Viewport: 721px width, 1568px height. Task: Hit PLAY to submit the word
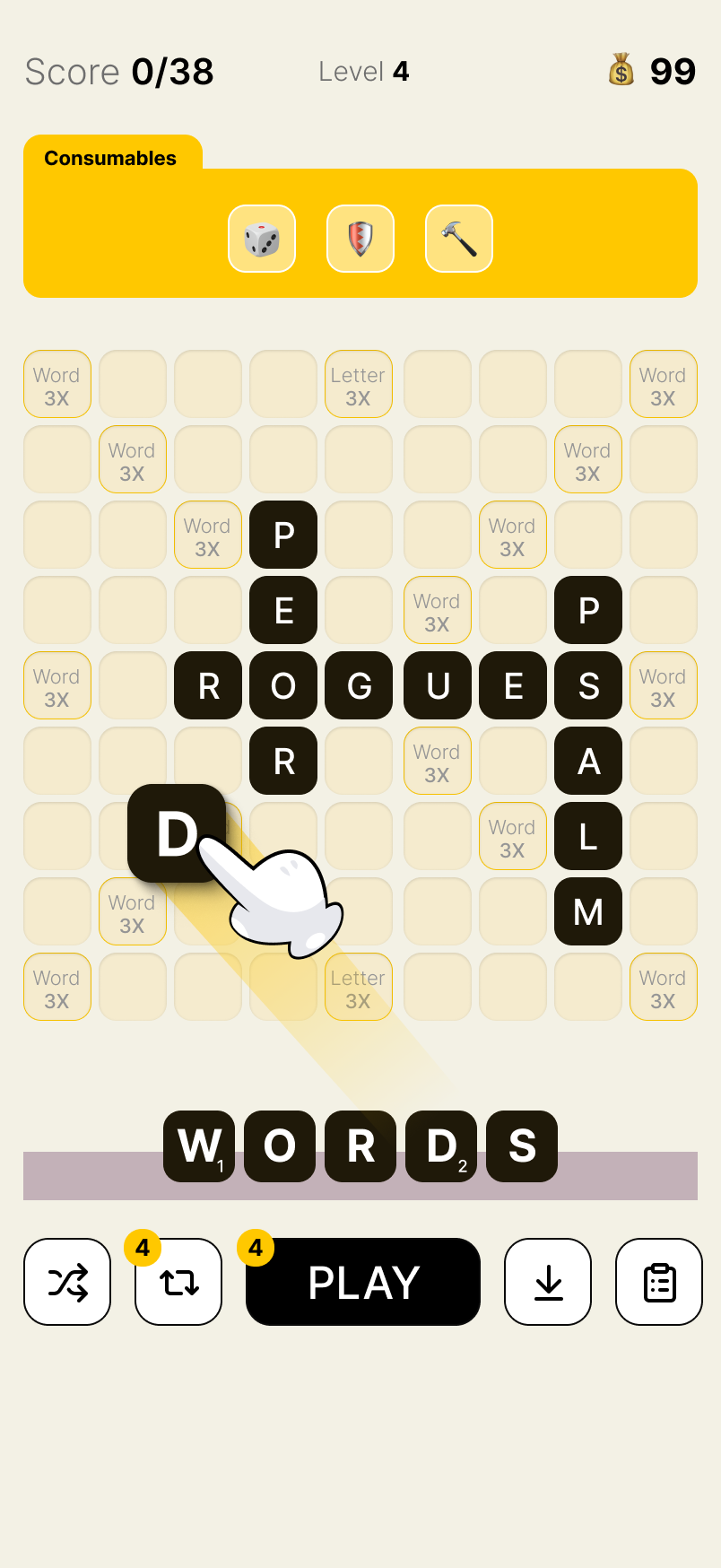click(x=363, y=1282)
